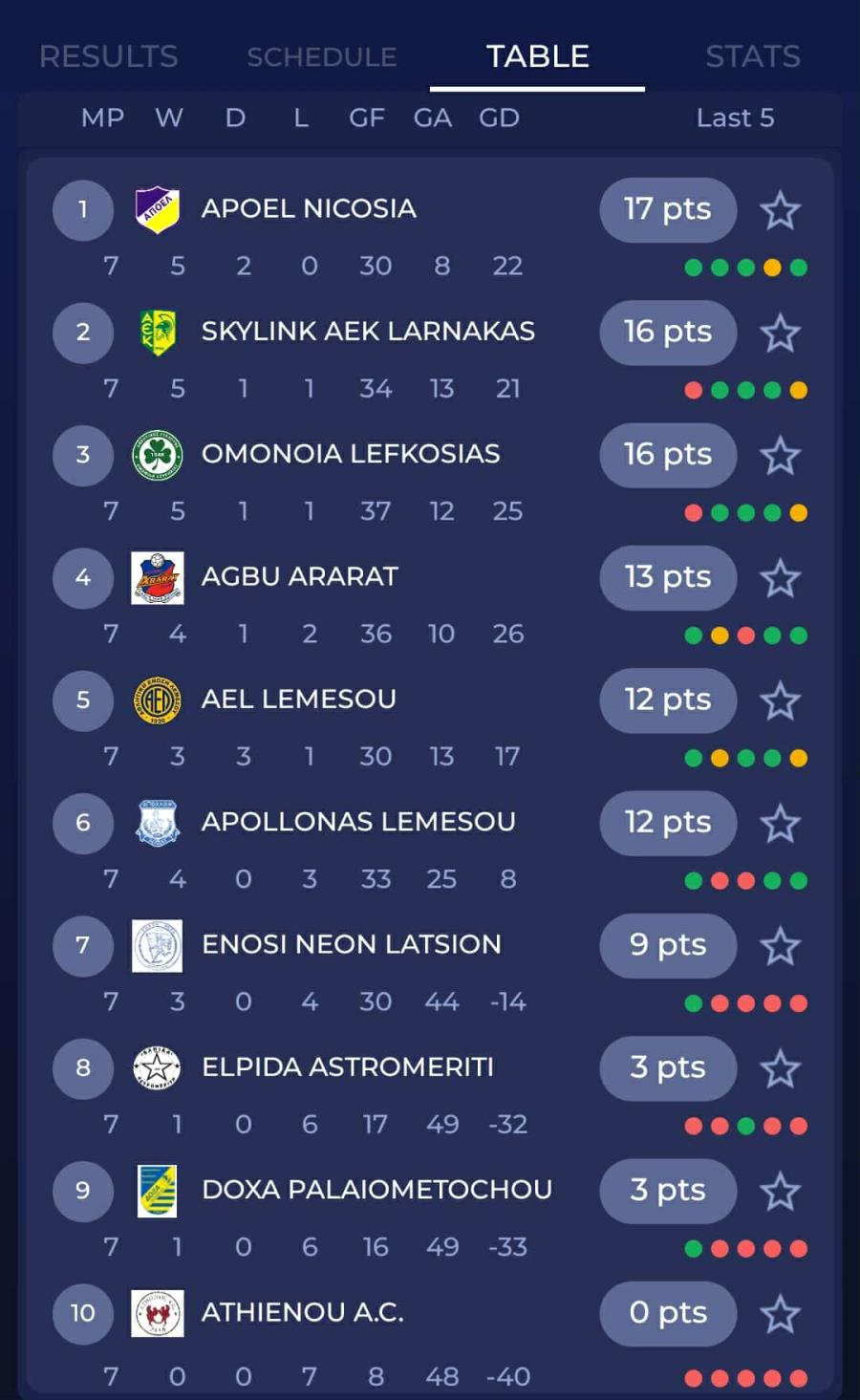Image resolution: width=860 pixels, height=1400 pixels.
Task: Tap the star next to Omonoia Lefkosias
Action: pos(780,455)
